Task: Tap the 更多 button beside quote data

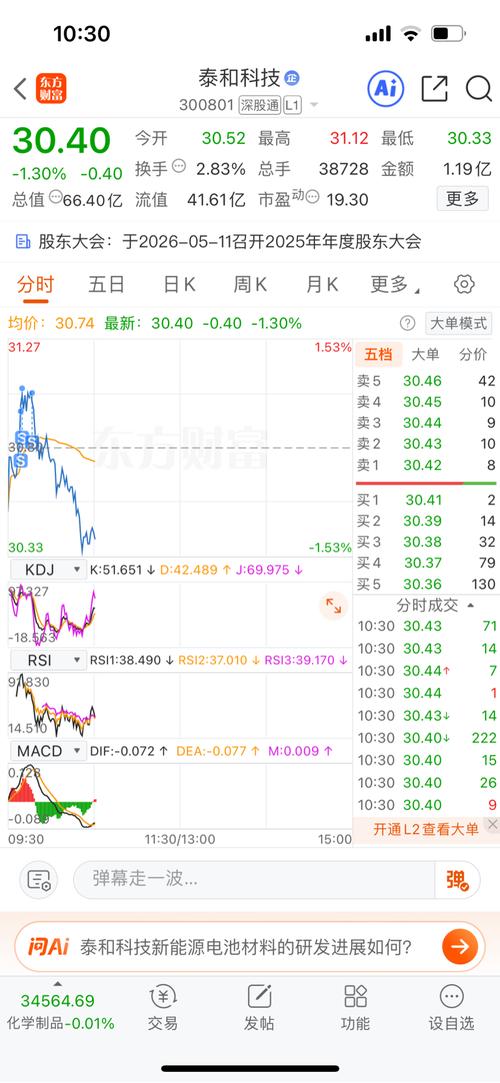Action: [x=463, y=199]
